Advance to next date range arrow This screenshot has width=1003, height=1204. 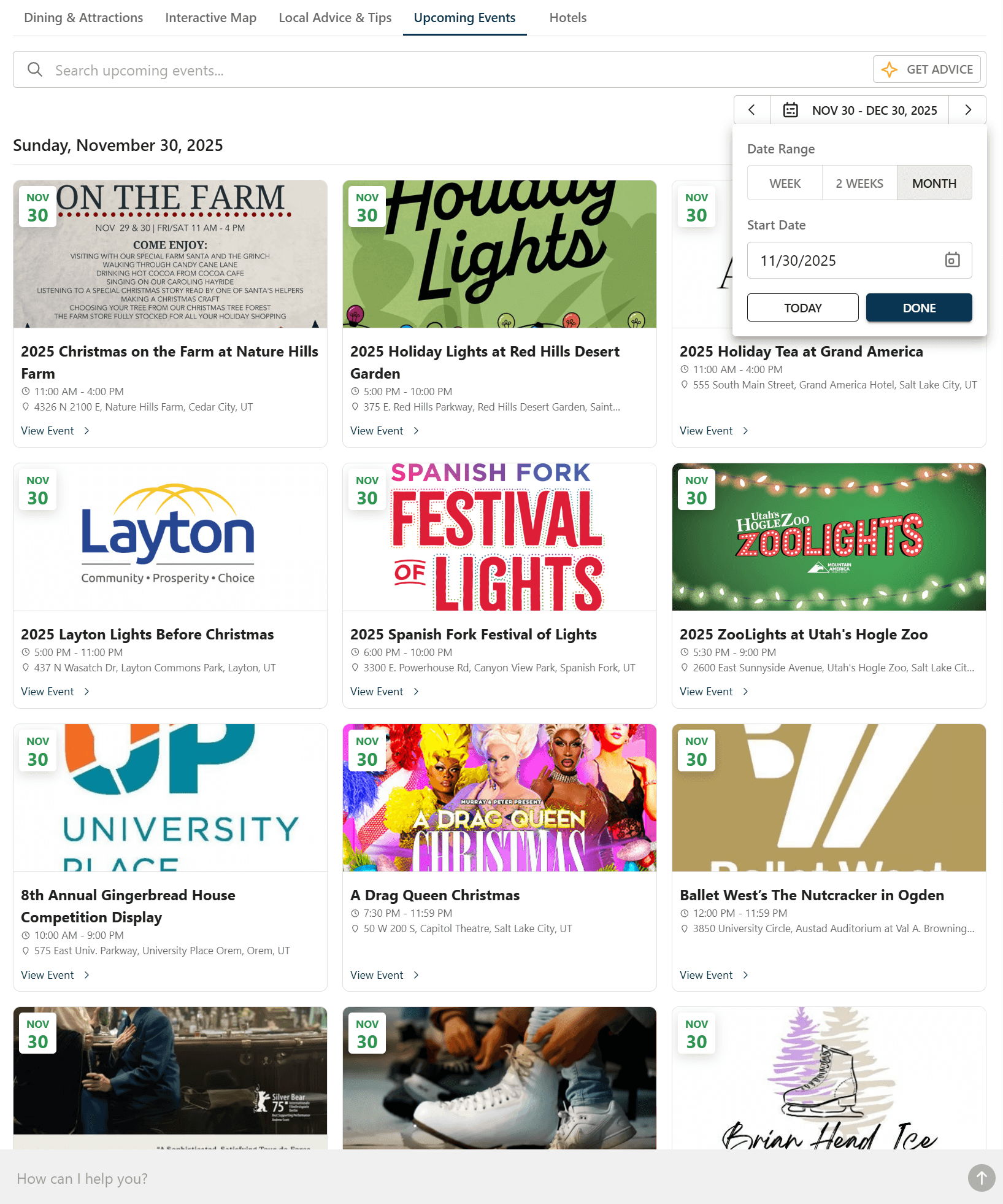click(x=967, y=110)
